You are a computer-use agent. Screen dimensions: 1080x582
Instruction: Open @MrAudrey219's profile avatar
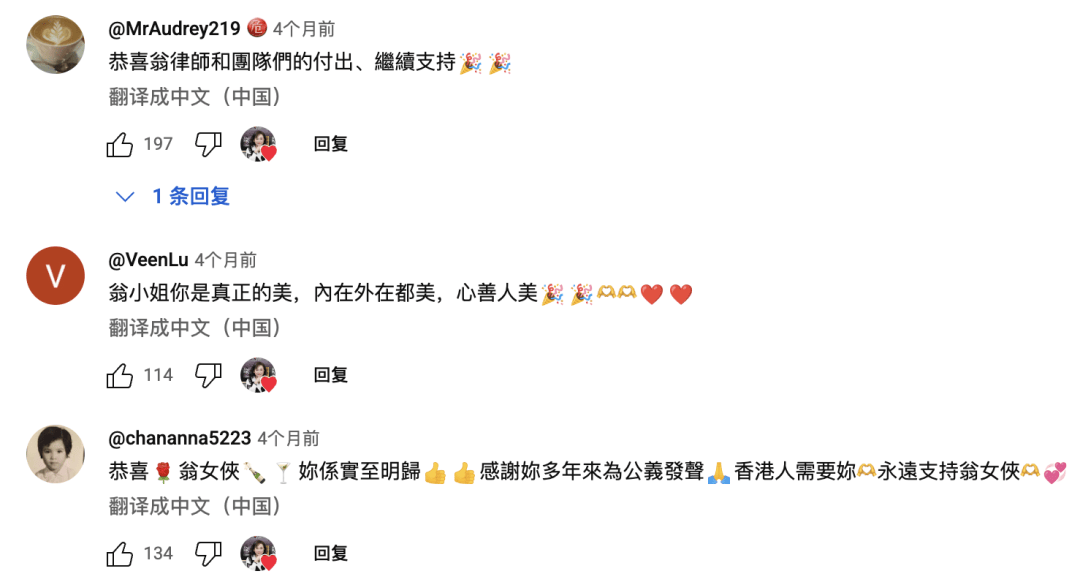(x=54, y=45)
